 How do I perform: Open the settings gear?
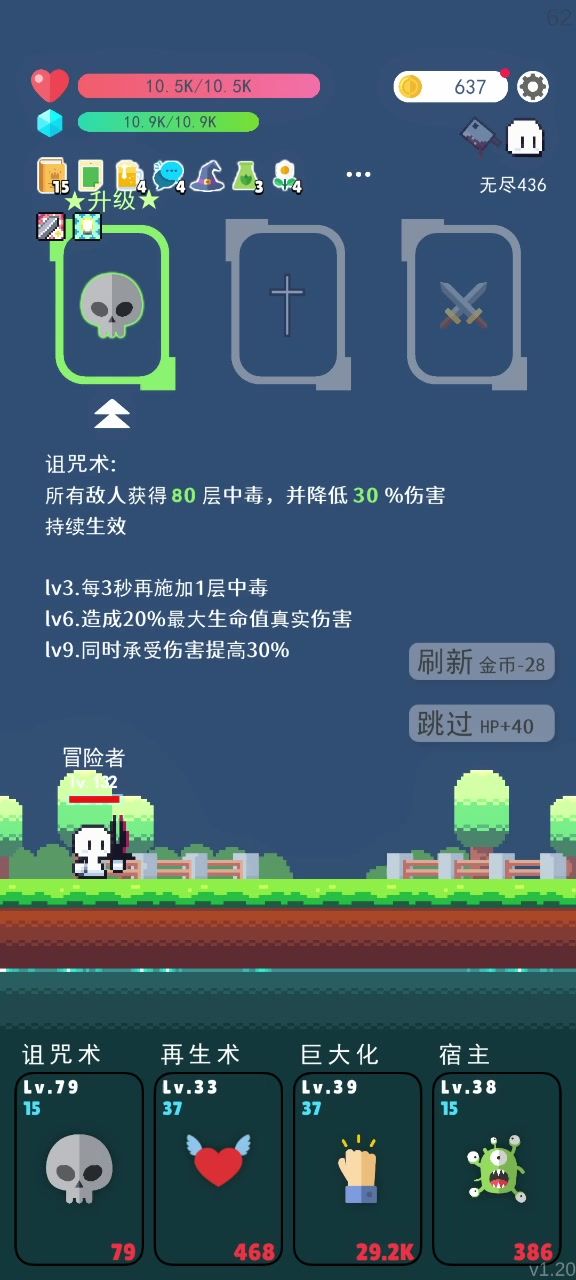(x=533, y=87)
